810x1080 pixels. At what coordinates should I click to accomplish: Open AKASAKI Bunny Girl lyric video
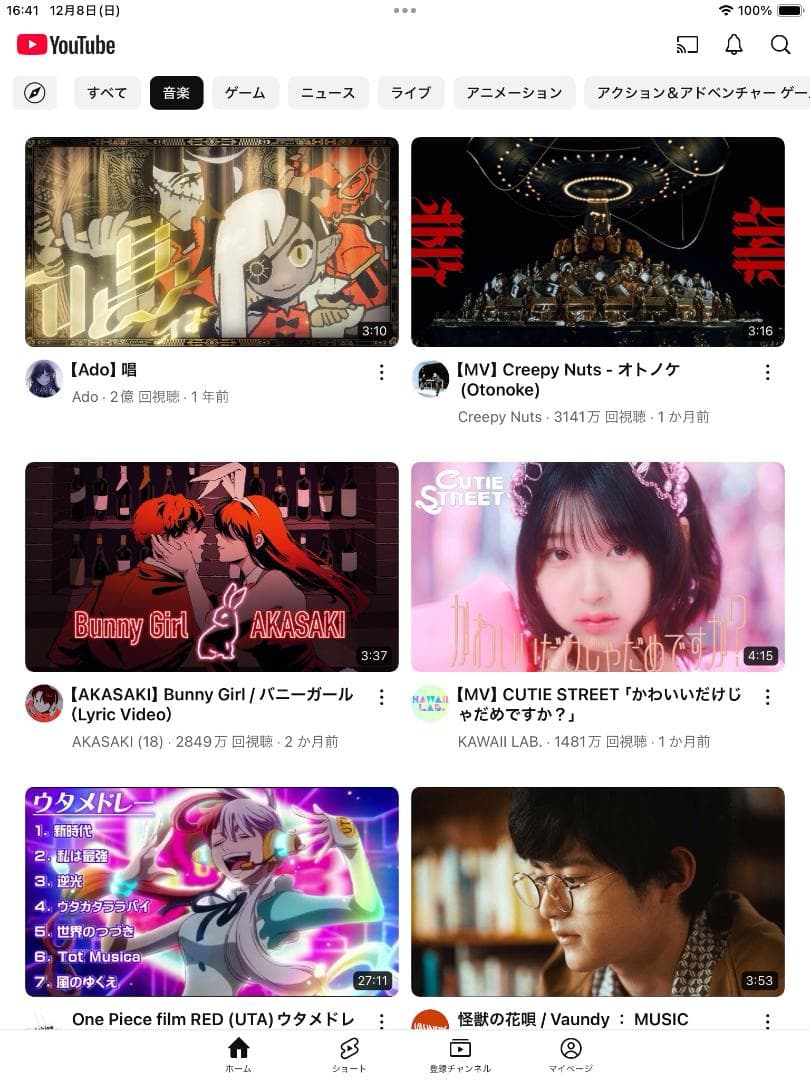(211, 567)
